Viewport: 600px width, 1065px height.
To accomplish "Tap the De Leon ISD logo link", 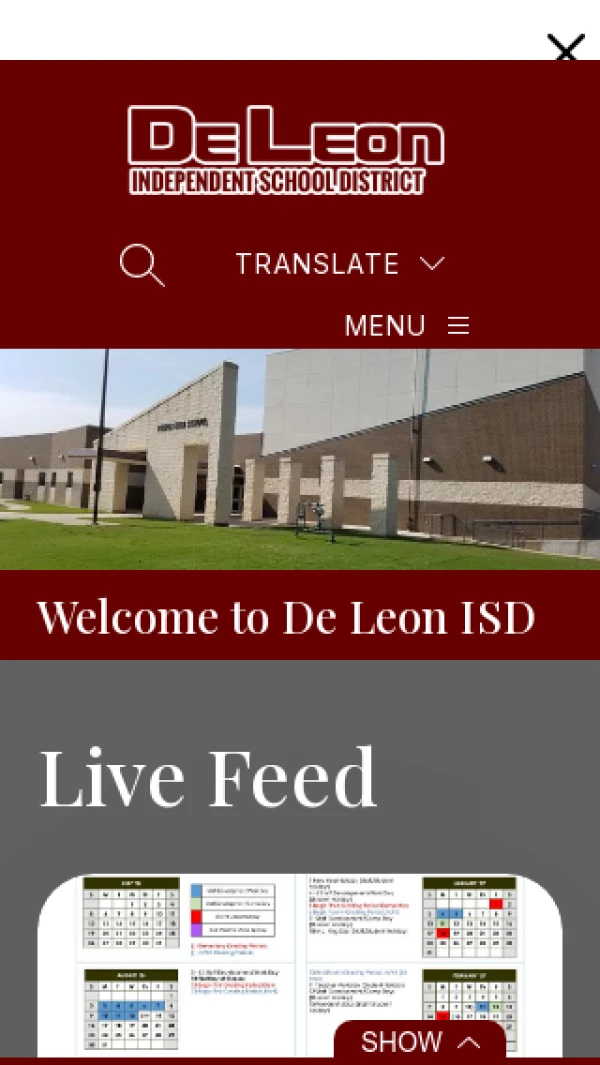I will (286, 150).
